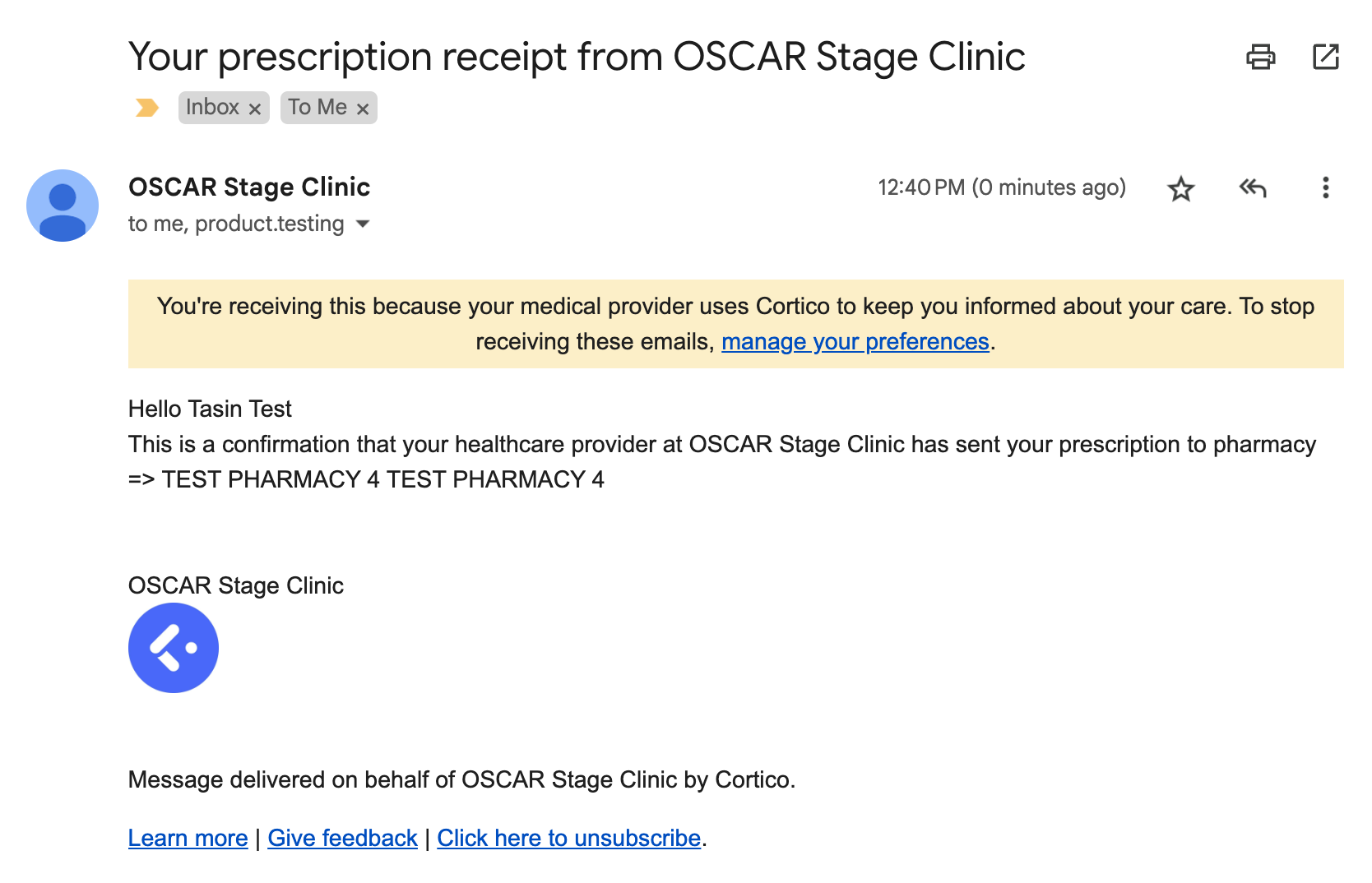Image resolution: width=1372 pixels, height=883 pixels.
Task: Star this message
Action: [1180, 189]
